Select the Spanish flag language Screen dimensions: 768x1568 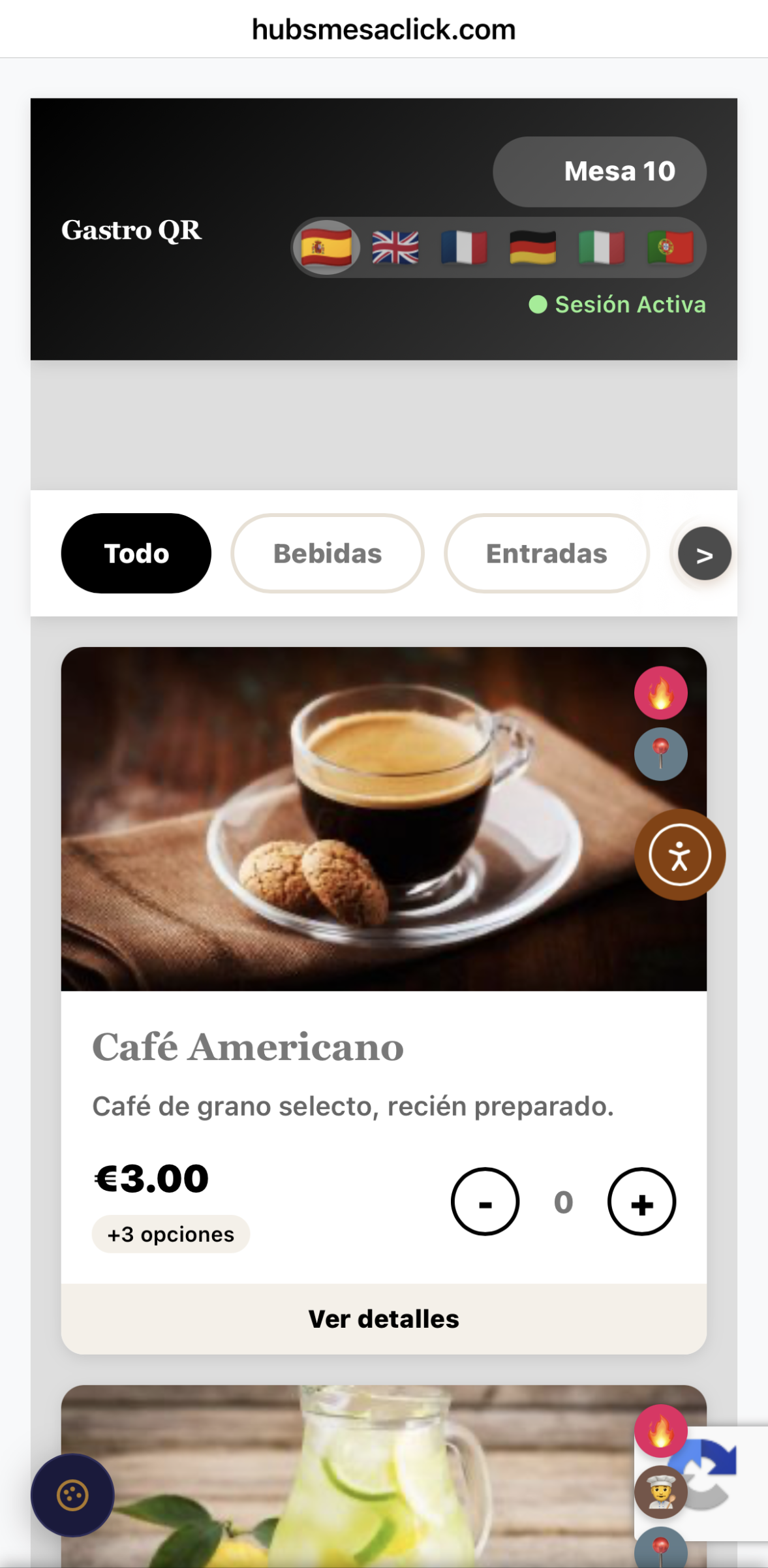326,248
